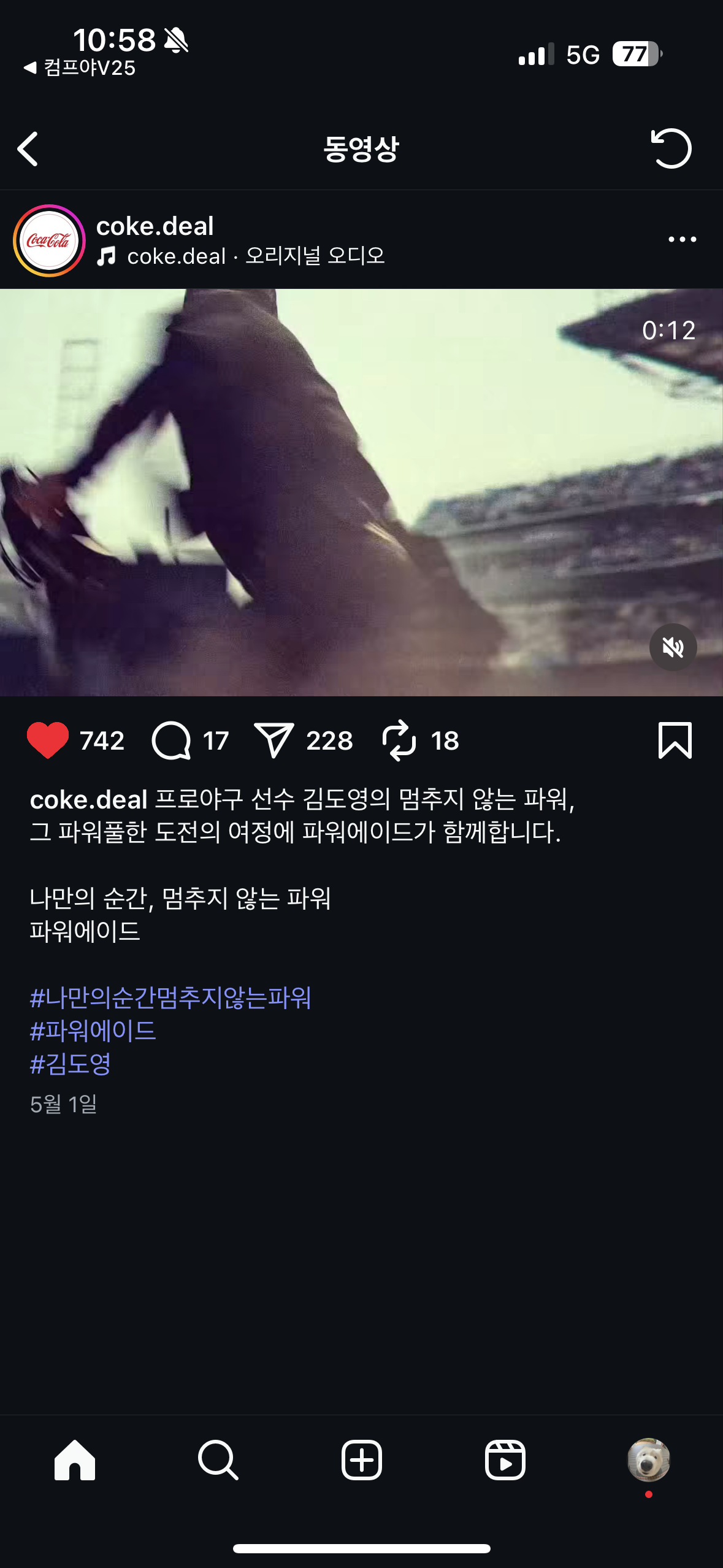Open hashtag #파워에이드
Screen dimensions: 723x1568
(93, 1031)
